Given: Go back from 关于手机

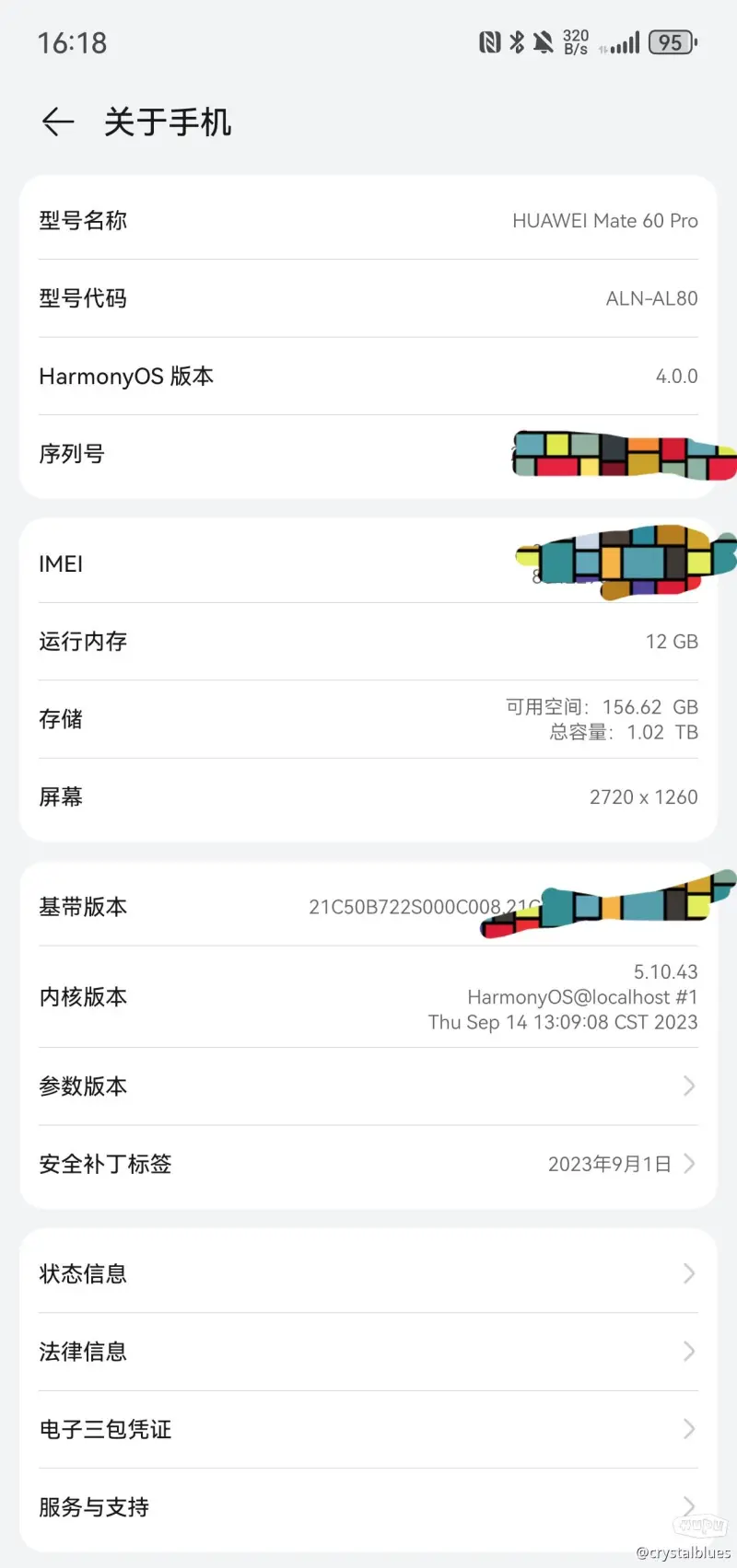Looking at the screenshot, I should coord(57,122).
